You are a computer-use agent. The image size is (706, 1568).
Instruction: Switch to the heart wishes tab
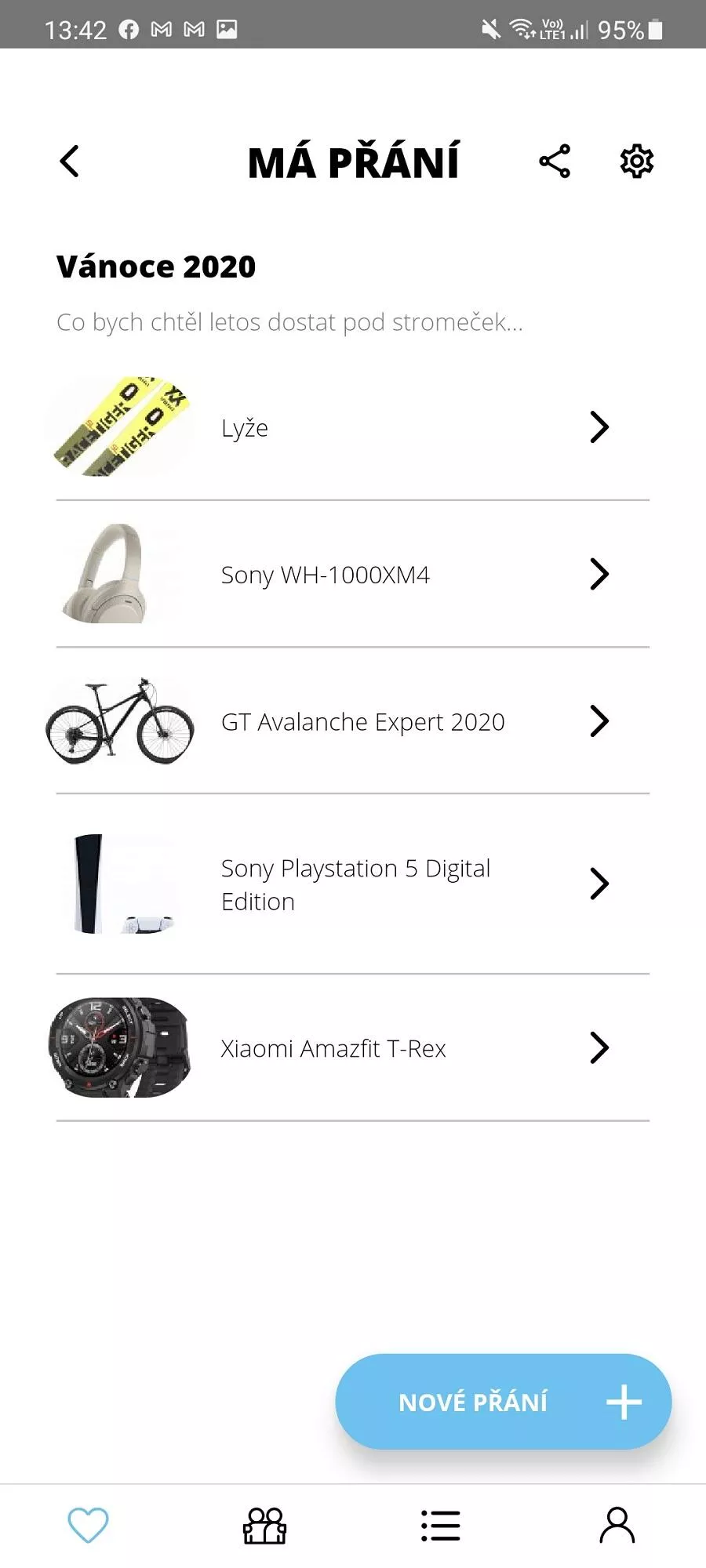(88, 1526)
